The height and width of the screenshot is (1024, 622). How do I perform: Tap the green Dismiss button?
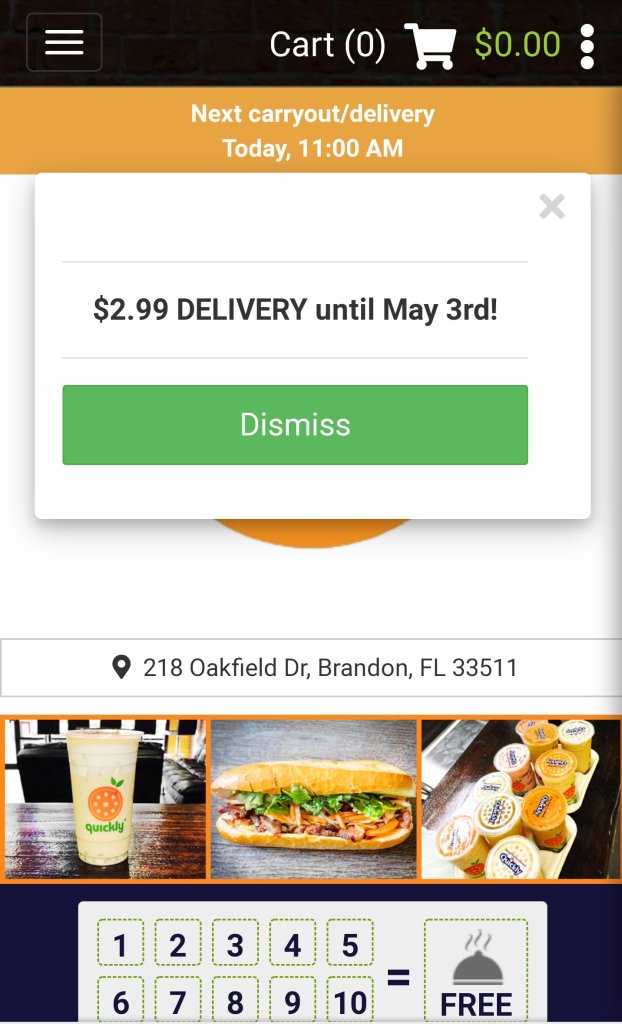(295, 425)
